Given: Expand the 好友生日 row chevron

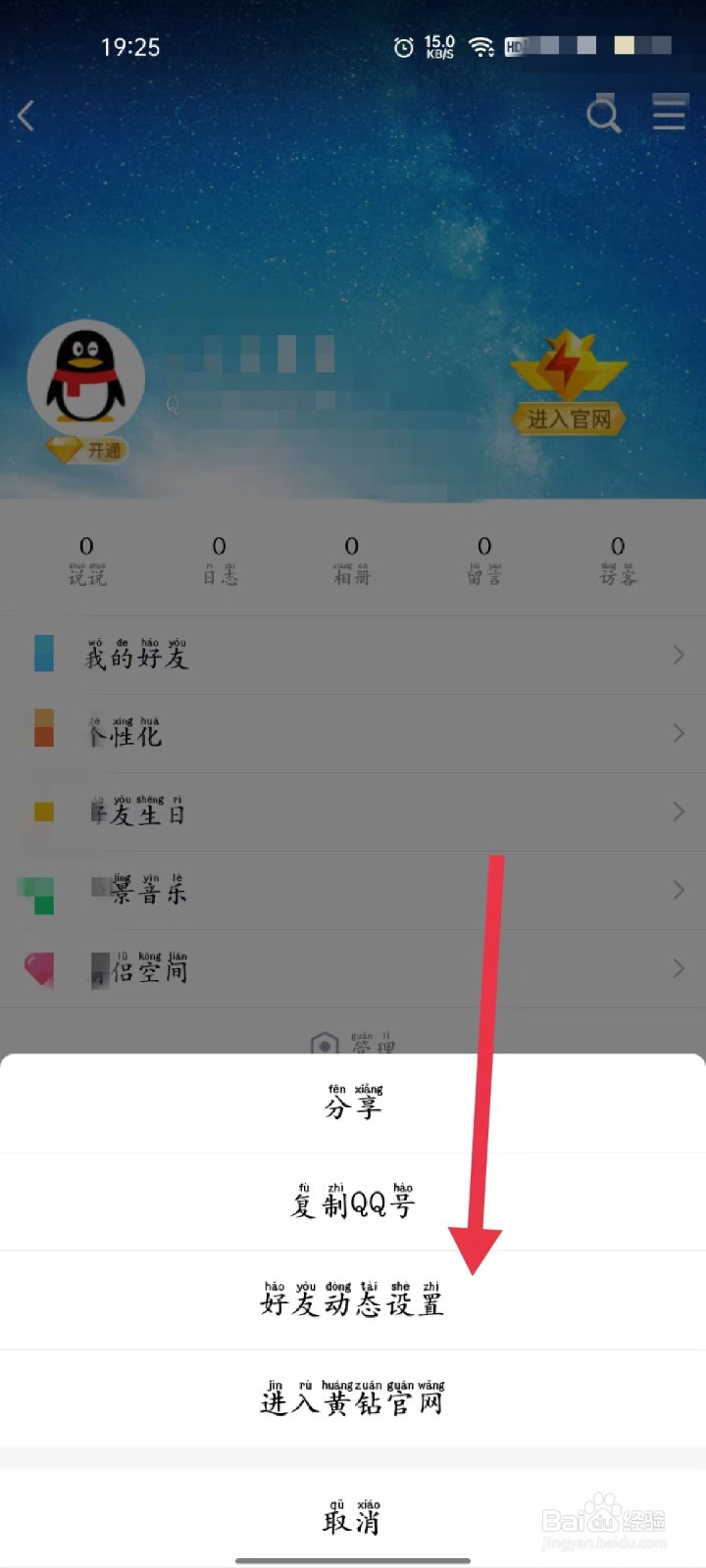Looking at the screenshot, I should click(x=680, y=811).
